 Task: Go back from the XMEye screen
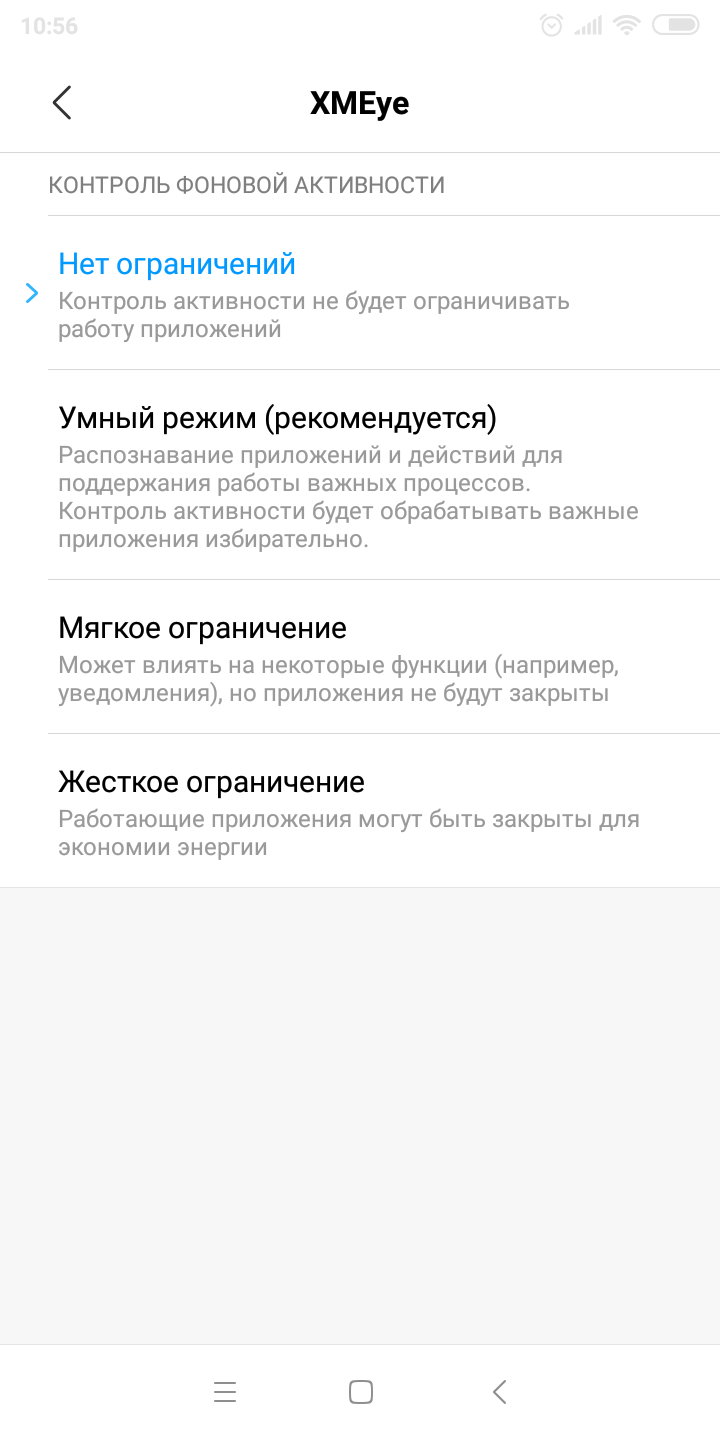coord(62,103)
